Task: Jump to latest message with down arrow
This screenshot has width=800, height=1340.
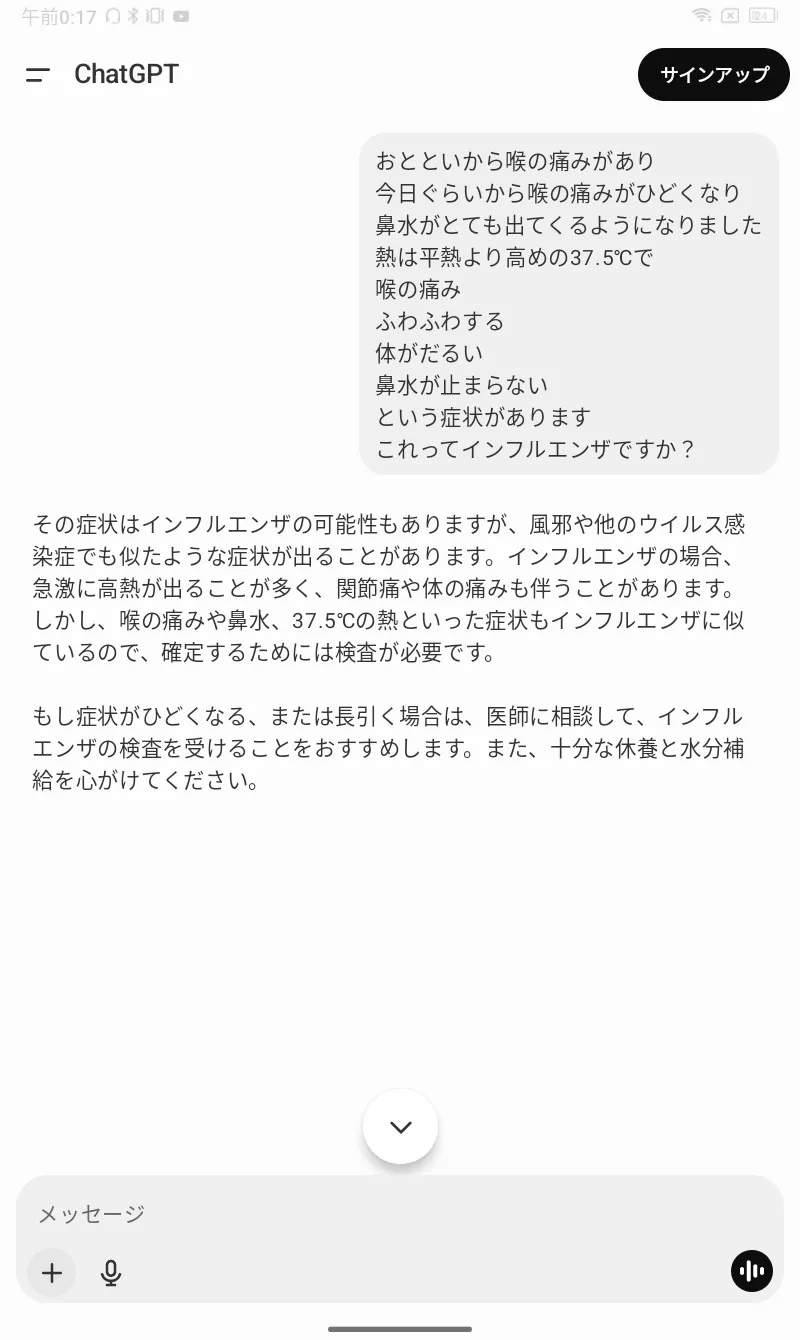Action: pyautogui.click(x=400, y=1127)
